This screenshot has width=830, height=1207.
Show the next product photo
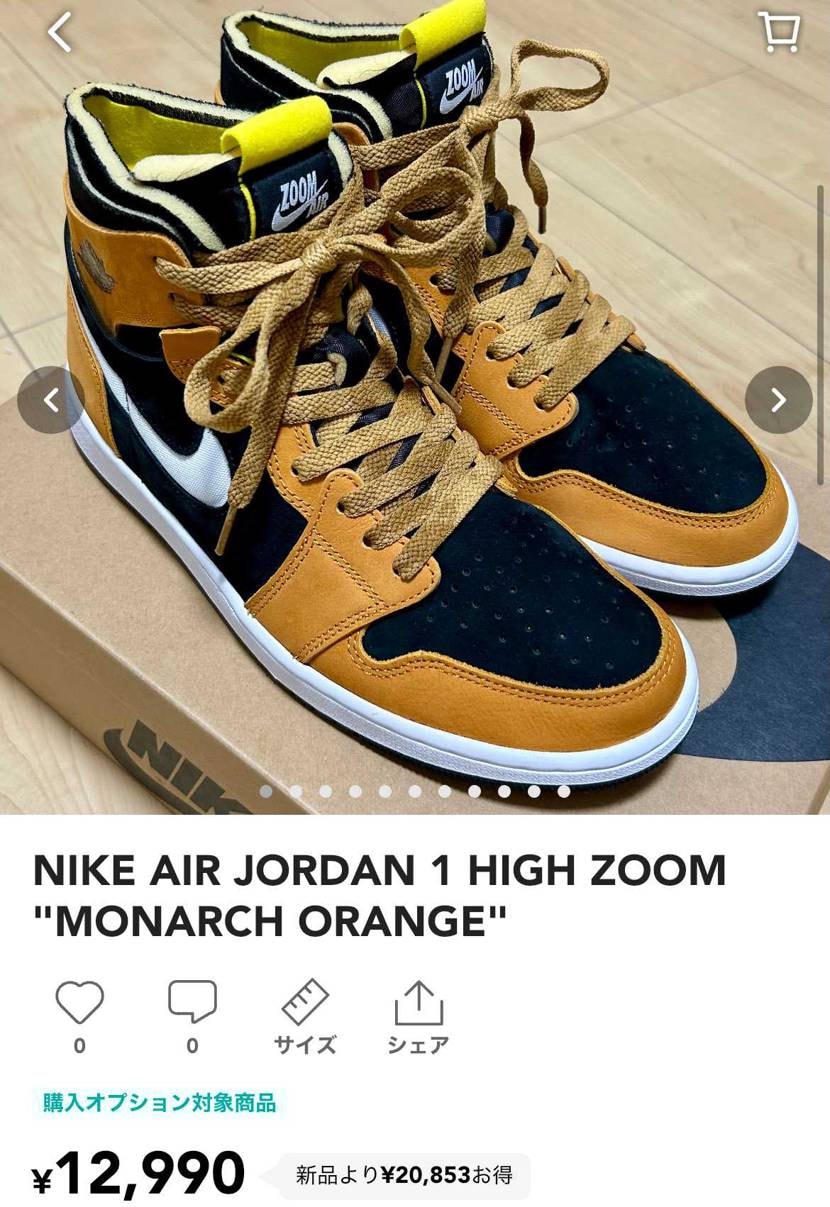(x=778, y=400)
